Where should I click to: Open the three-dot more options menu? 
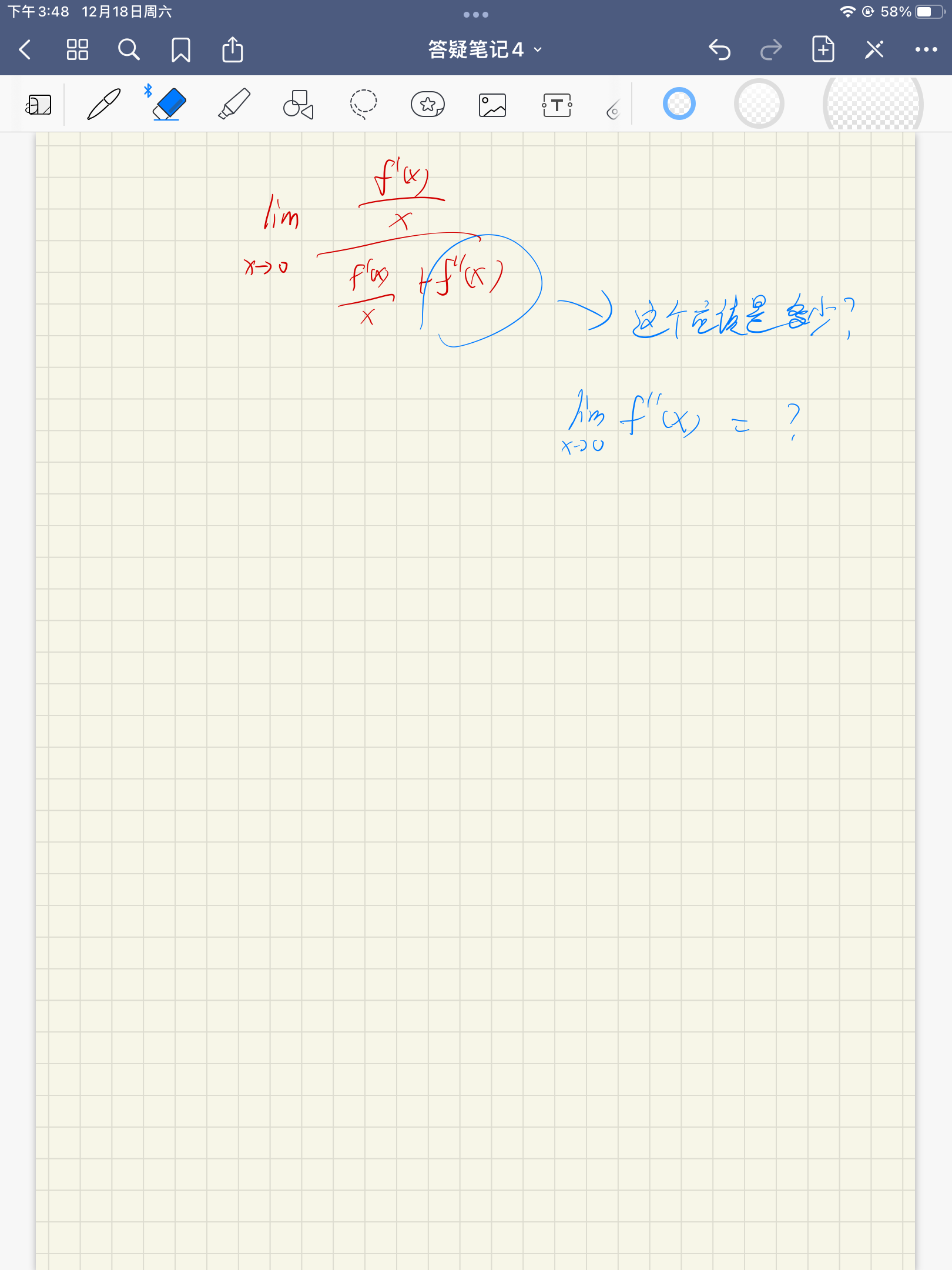[x=926, y=50]
